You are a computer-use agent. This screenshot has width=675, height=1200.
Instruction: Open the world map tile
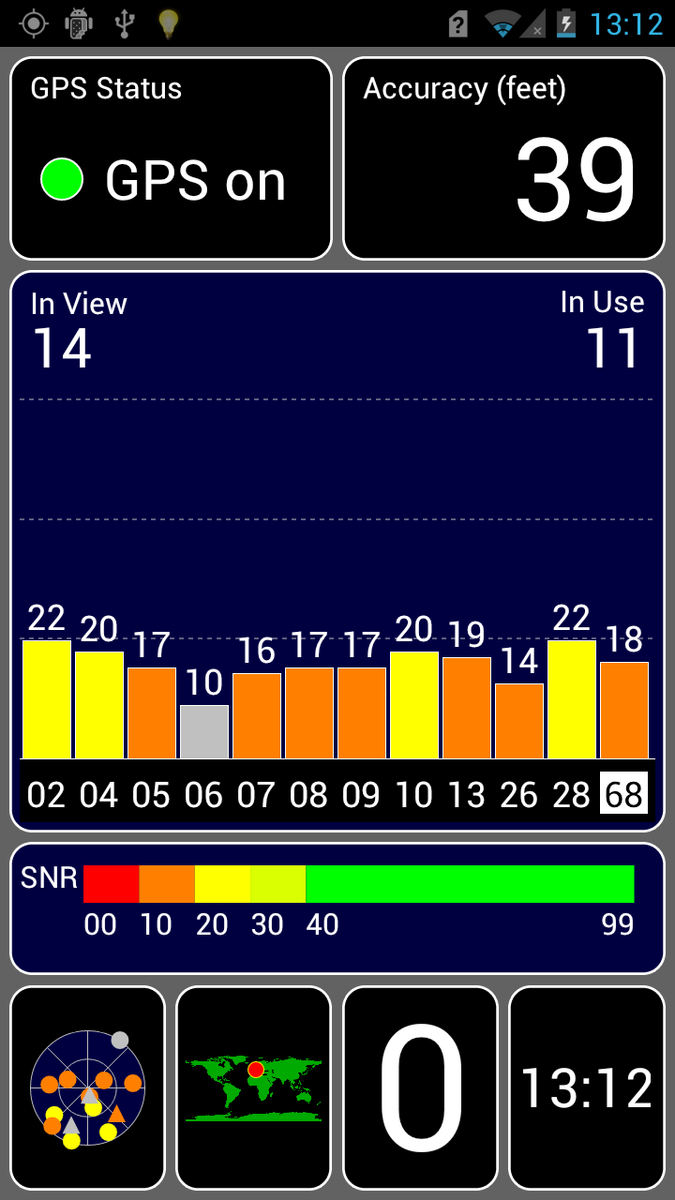pos(254,1088)
